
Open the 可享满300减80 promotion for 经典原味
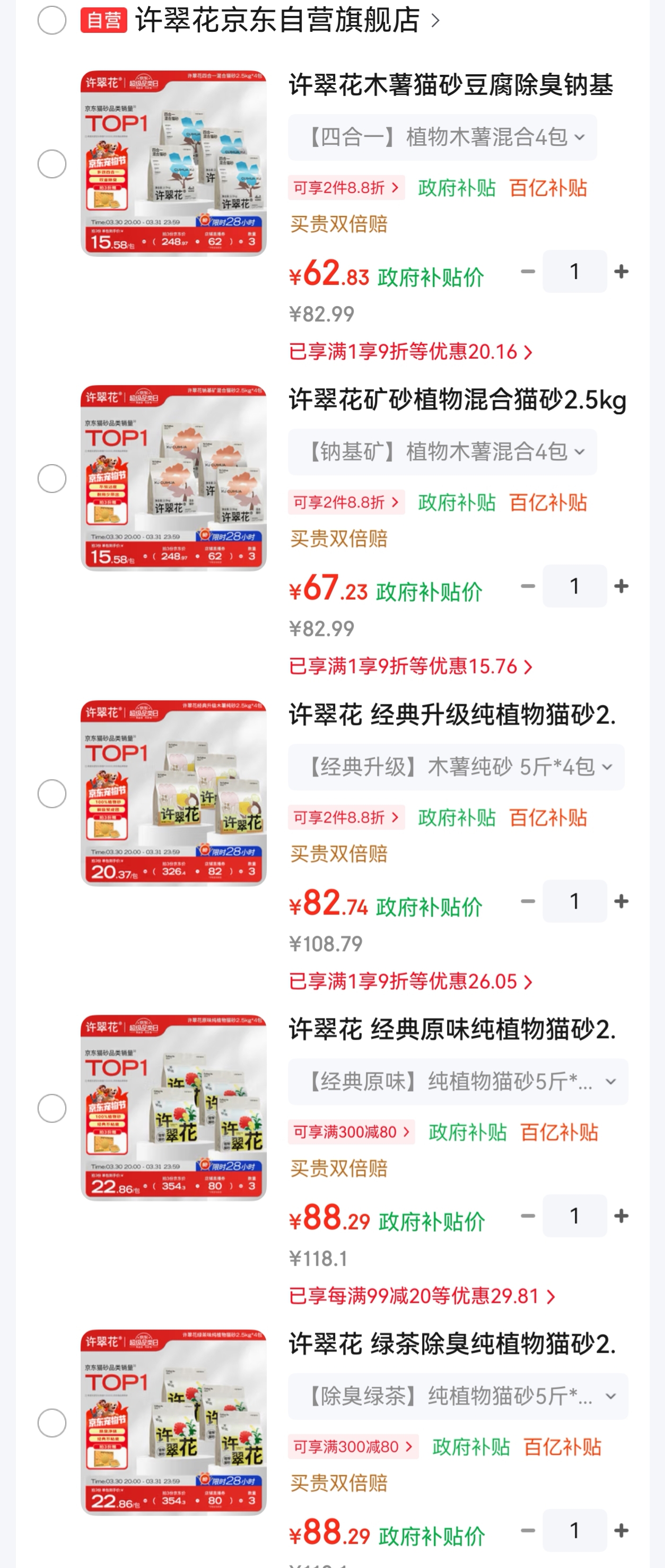point(351,1132)
